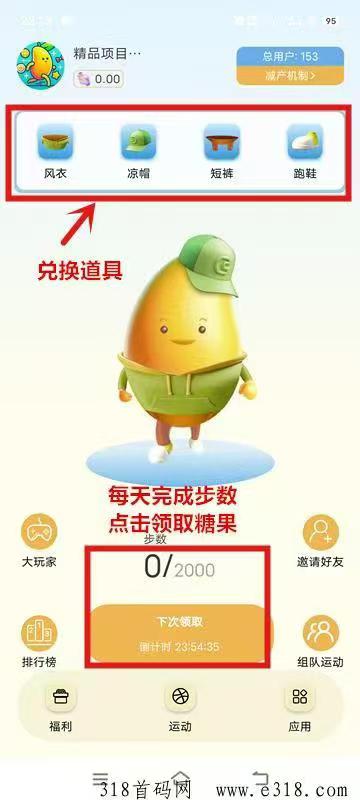This screenshot has width=360, height=800.
Task: Open 组队运动
Action: click(x=321, y=642)
